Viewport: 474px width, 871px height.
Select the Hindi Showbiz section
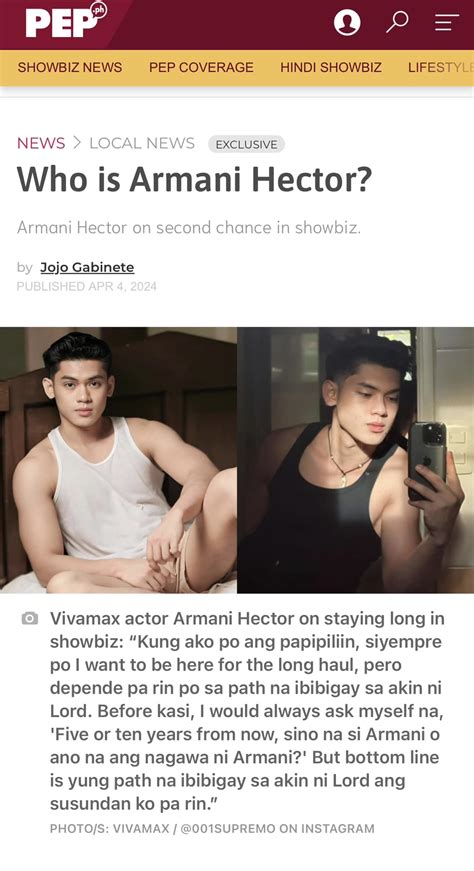[x=331, y=67]
